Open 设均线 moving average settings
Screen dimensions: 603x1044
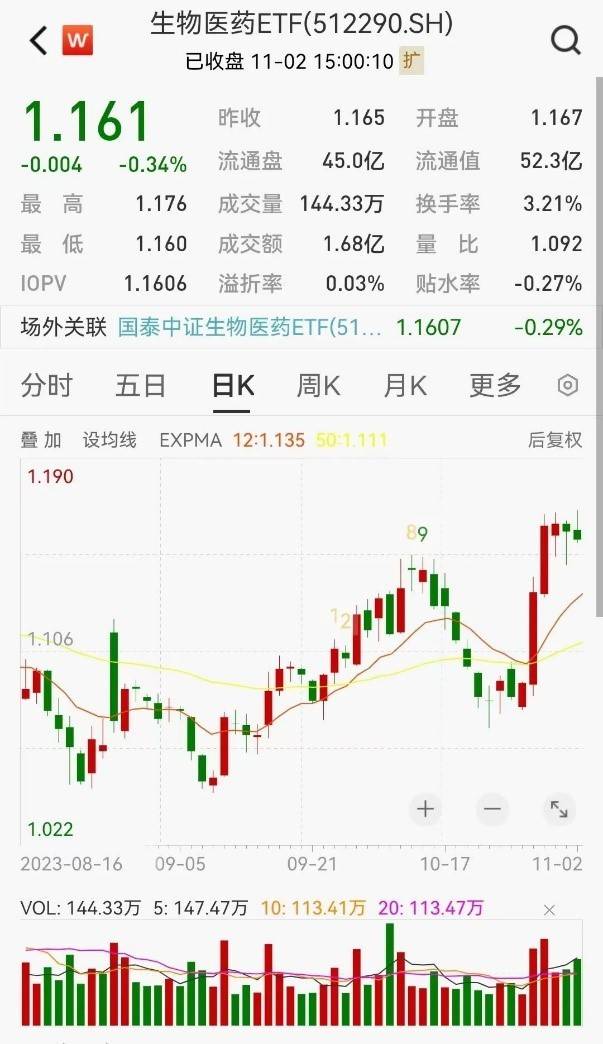click(109, 440)
